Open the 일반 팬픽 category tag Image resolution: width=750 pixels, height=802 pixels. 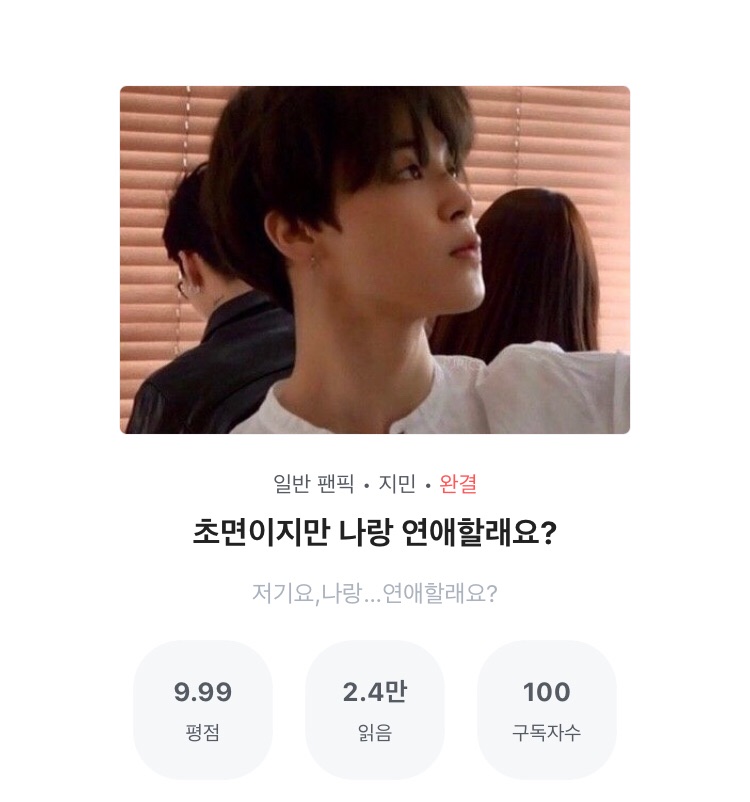pos(313,484)
